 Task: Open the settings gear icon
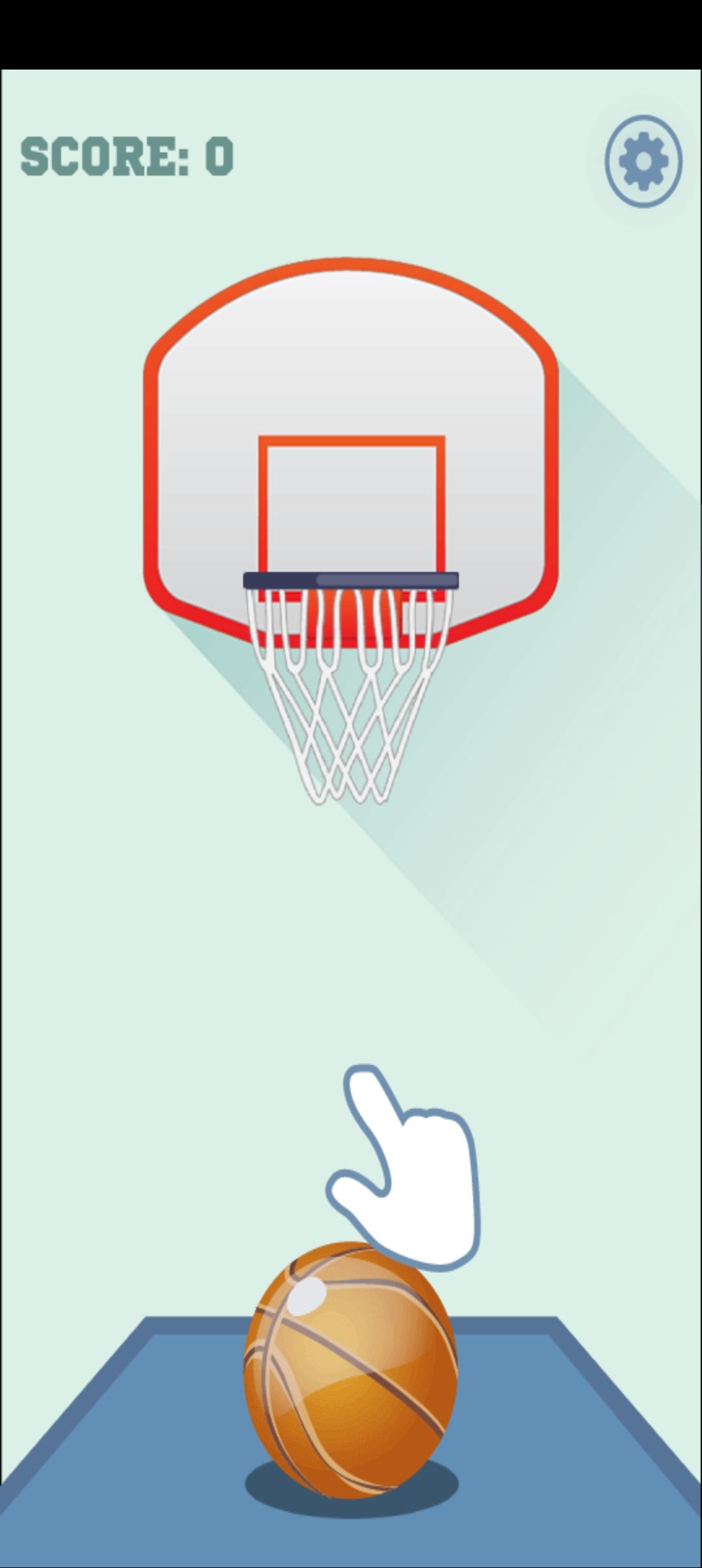[643, 161]
